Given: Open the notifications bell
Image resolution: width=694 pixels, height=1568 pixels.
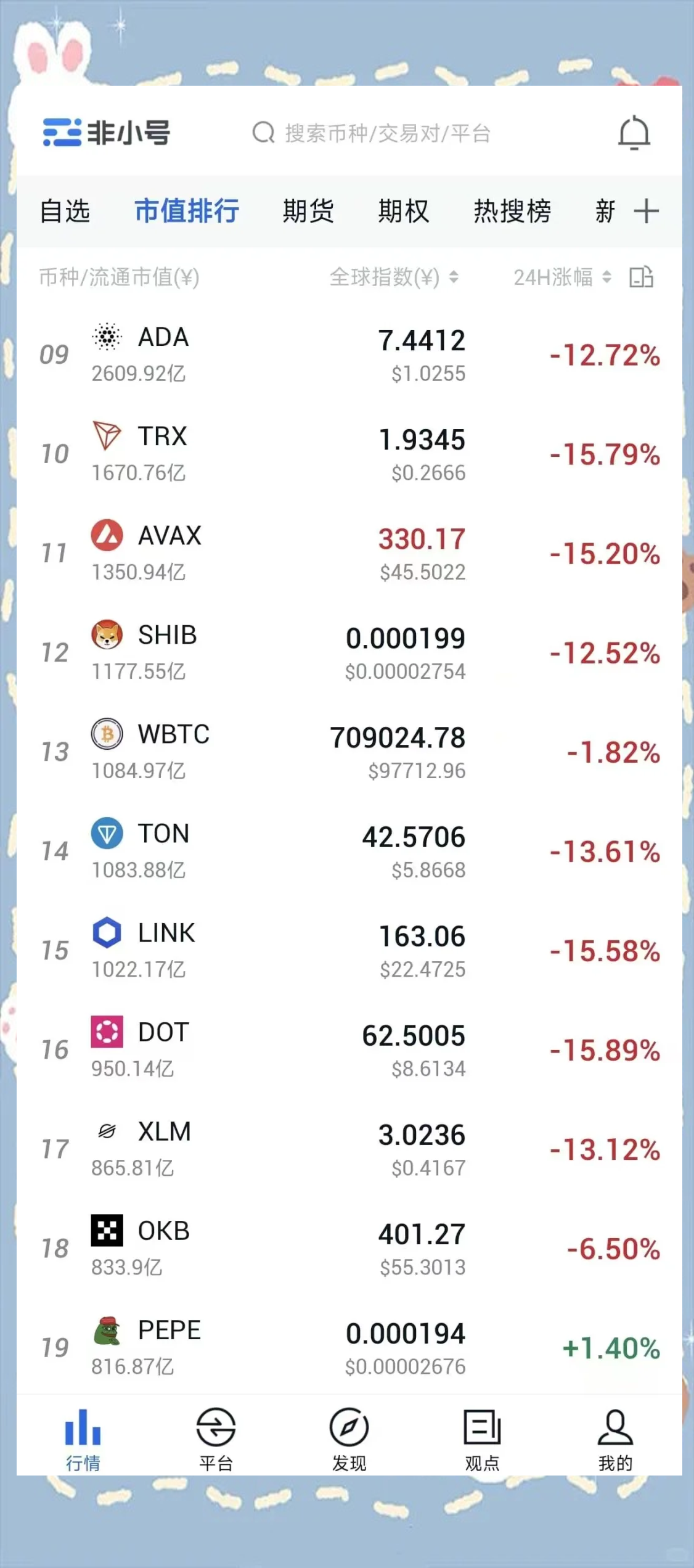Looking at the screenshot, I should pos(634,133).
